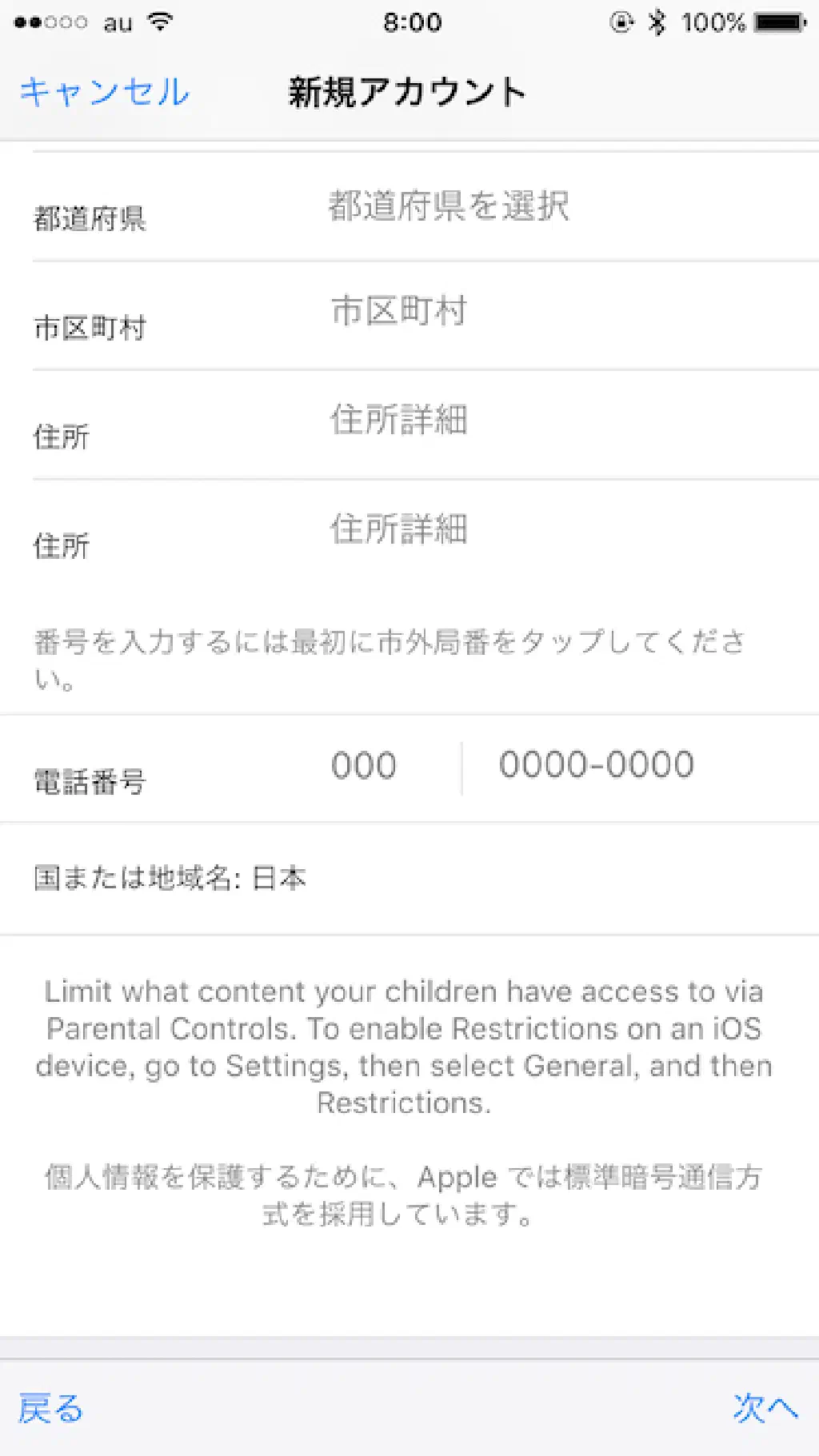
Task: Continue with 次へ
Action: tap(765, 1407)
